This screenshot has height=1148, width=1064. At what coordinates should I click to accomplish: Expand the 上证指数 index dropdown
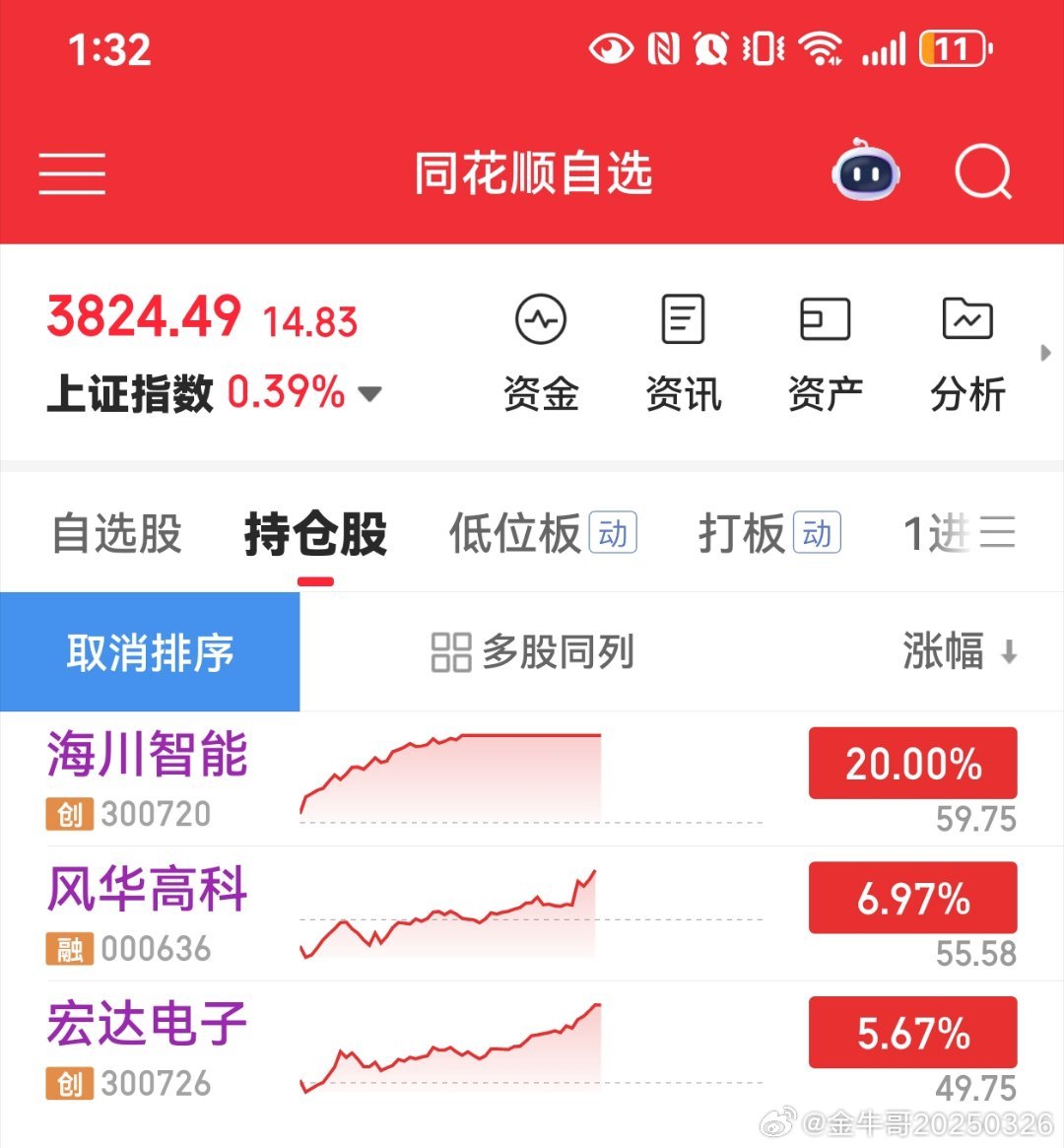coord(369,394)
